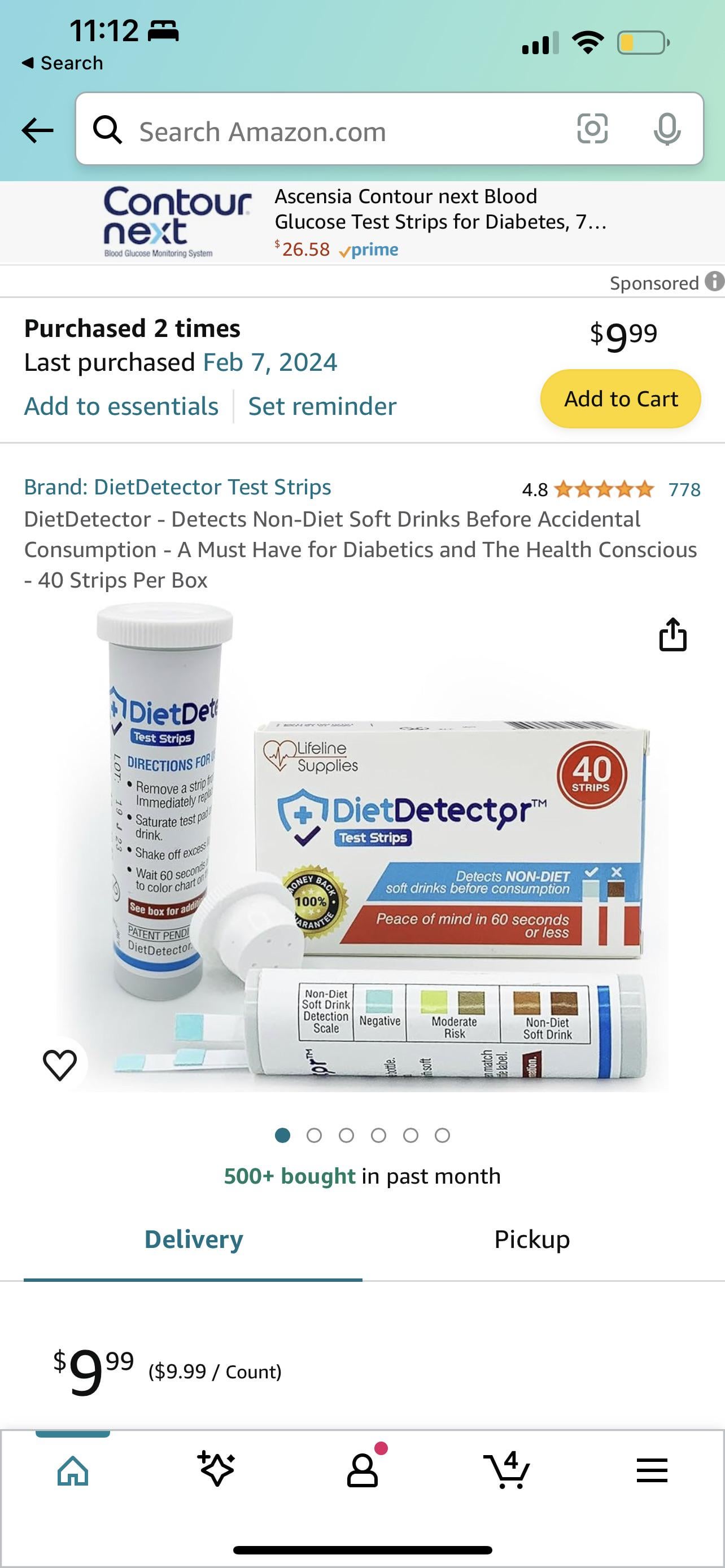Screen dimensions: 725x1568
Task: Select the Delivery tab
Action: [193, 1239]
